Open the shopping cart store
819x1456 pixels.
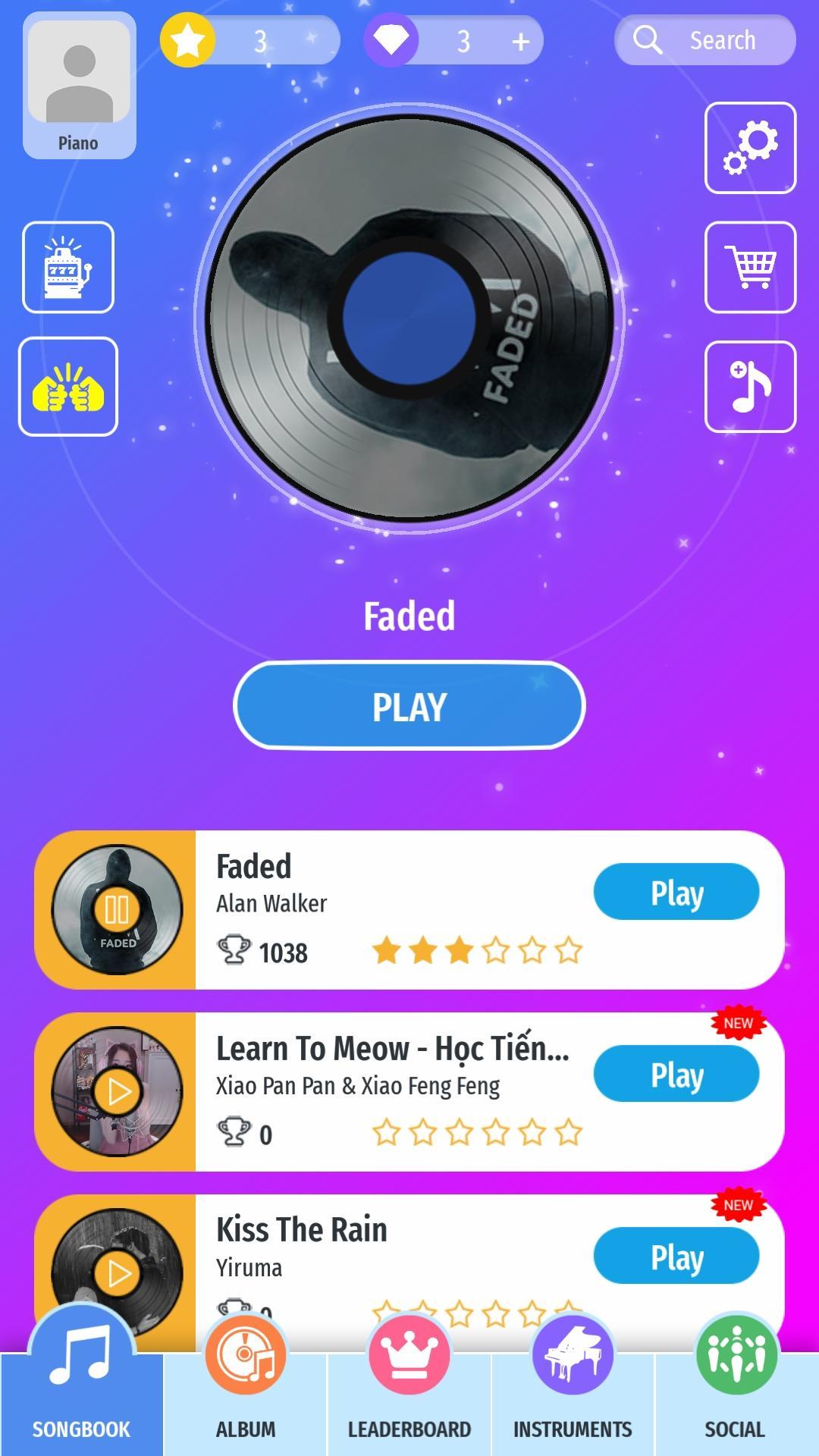tap(750, 267)
